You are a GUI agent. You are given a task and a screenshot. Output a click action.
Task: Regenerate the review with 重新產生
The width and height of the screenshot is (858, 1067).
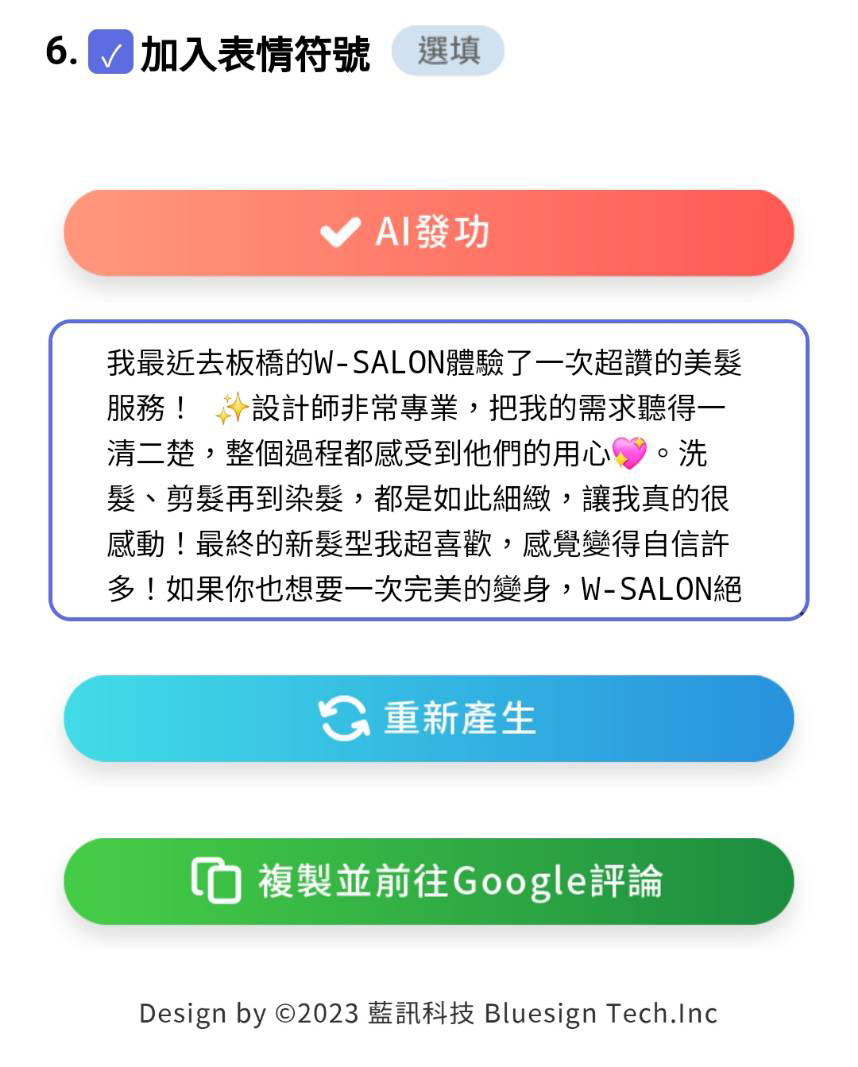click(428, 719)
